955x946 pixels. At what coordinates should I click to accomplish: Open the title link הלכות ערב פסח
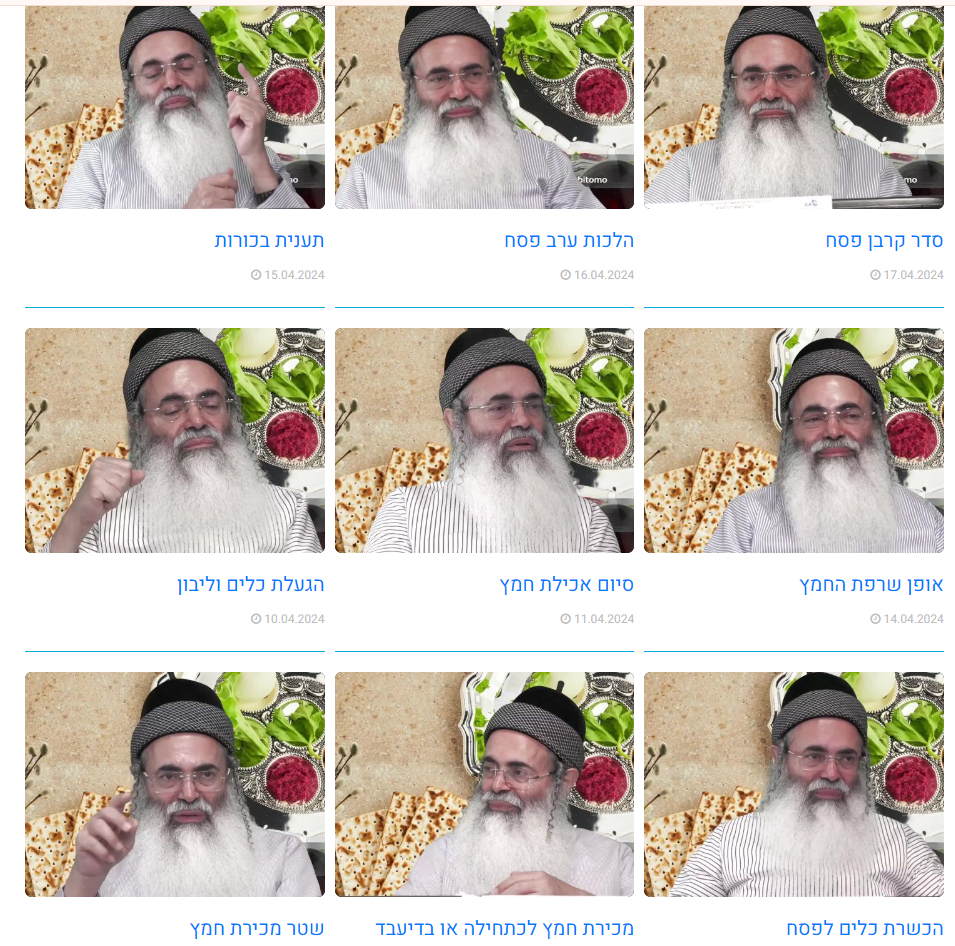pos(569,241)
